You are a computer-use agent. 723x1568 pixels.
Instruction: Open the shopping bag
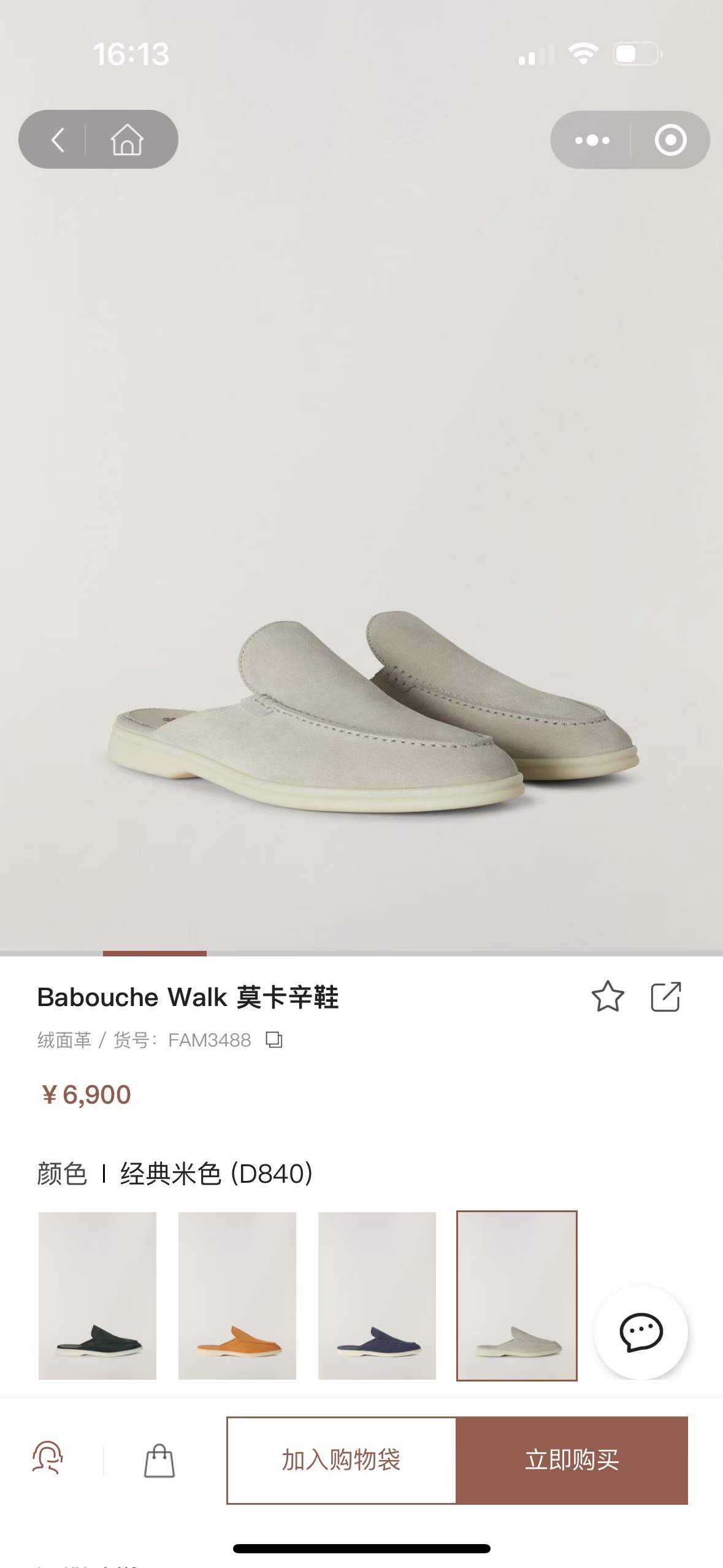click(159, 1460)
